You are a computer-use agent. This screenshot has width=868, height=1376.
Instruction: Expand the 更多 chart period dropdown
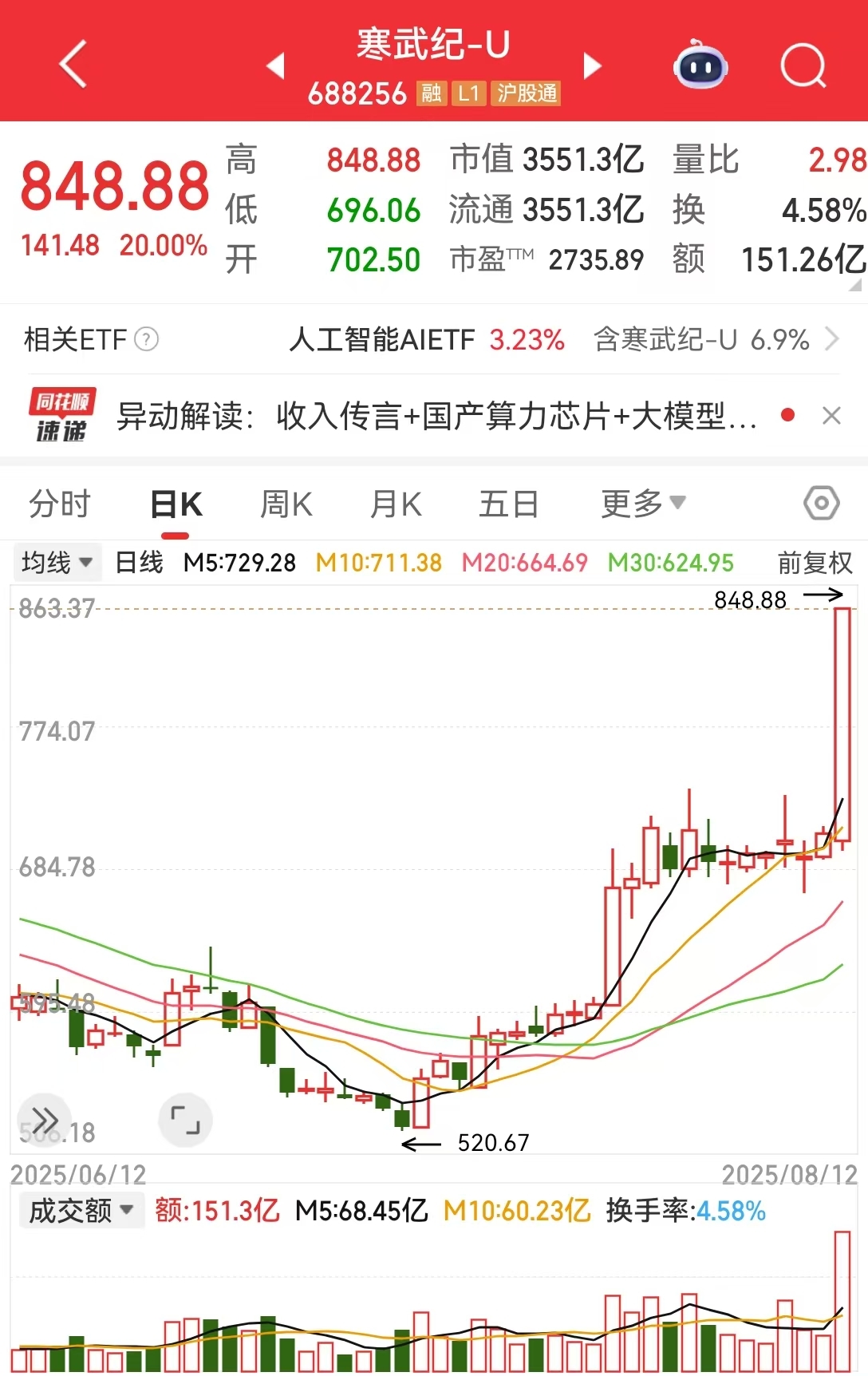(x=642, y=504)
